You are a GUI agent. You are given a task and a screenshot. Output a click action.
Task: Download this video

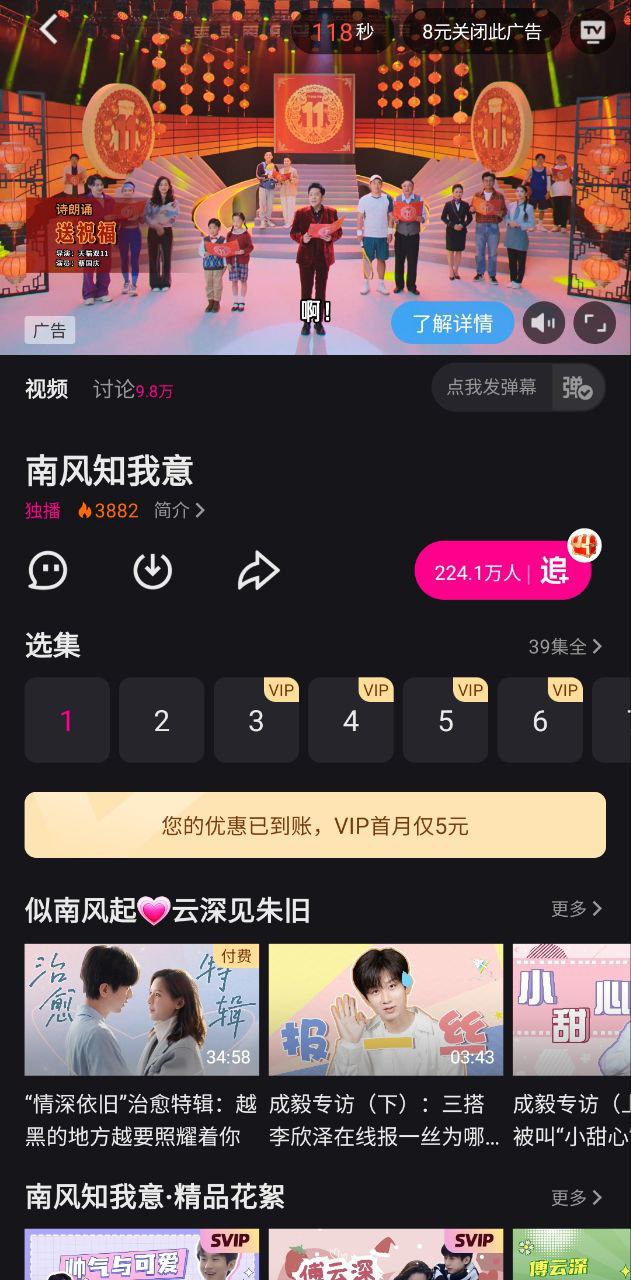[153, 571]
